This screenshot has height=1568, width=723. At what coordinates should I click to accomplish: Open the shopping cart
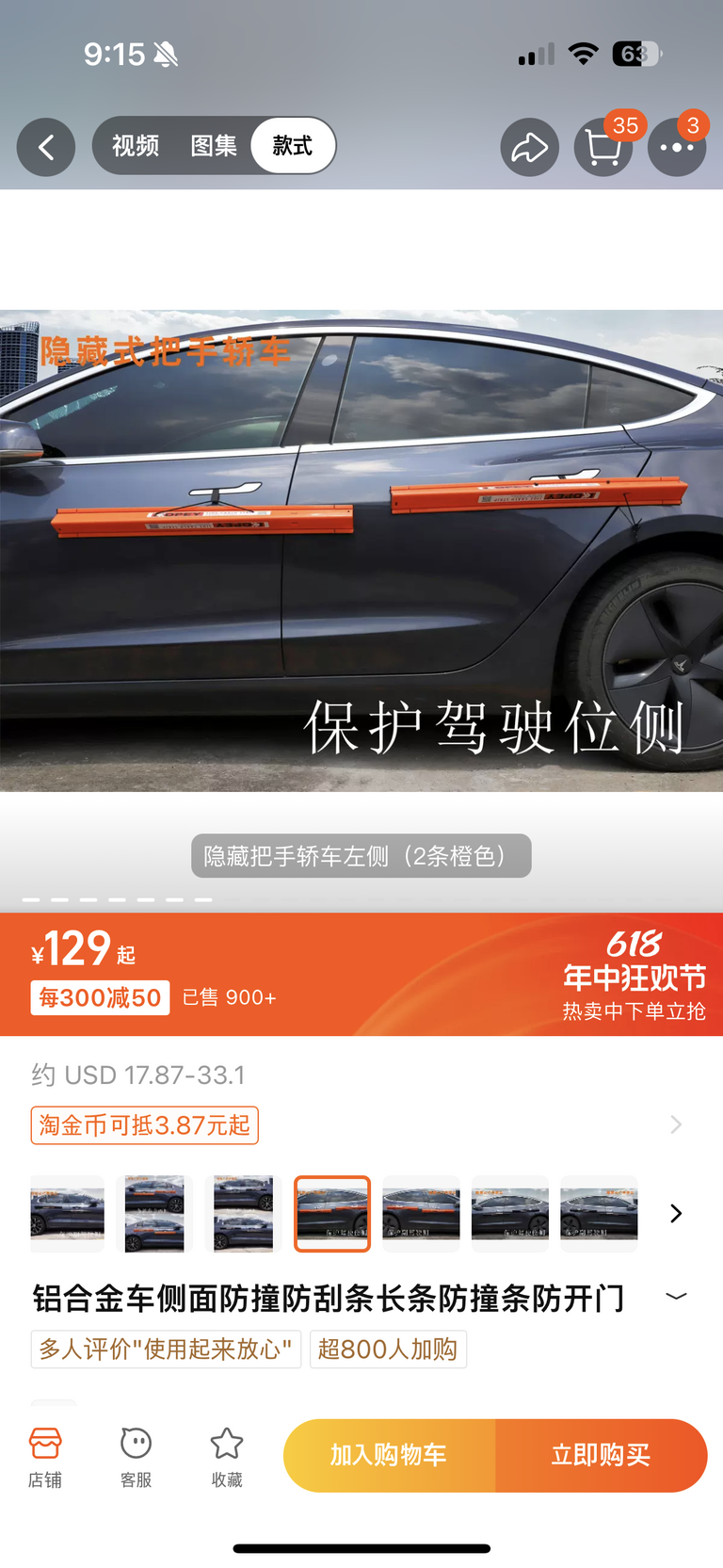click(x=603, y=148)
